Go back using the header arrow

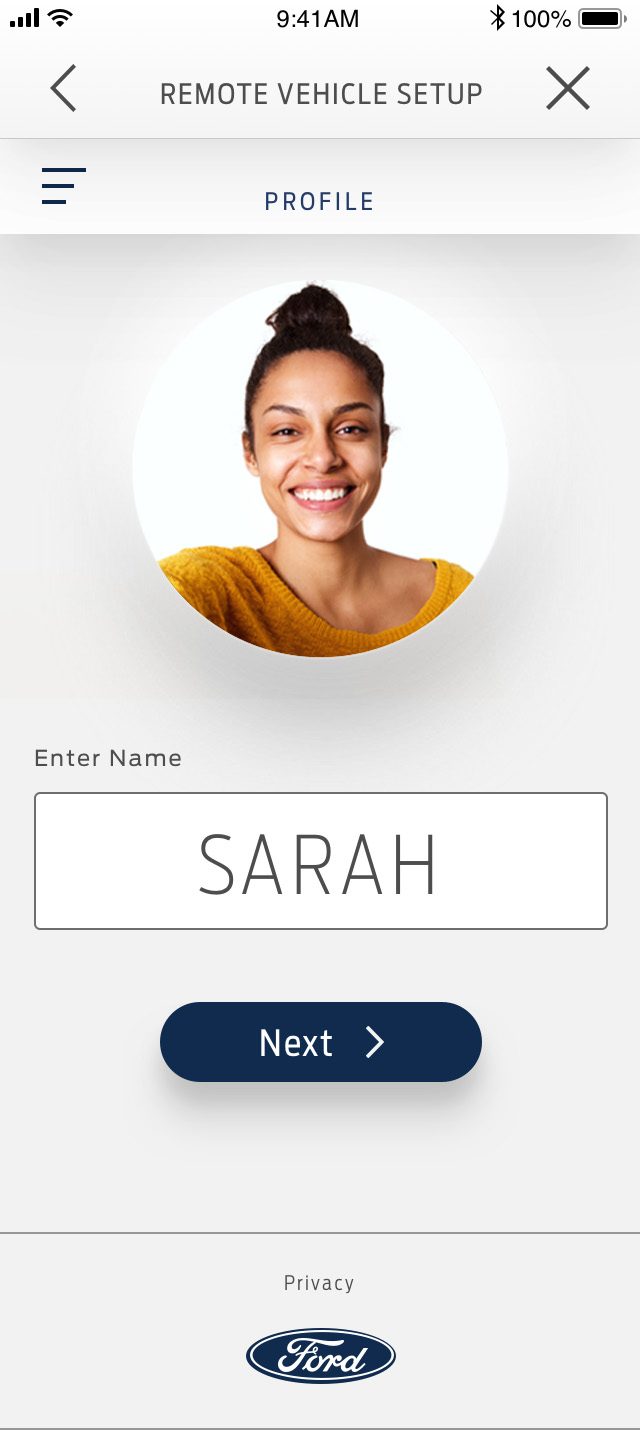tap(63, 89)
